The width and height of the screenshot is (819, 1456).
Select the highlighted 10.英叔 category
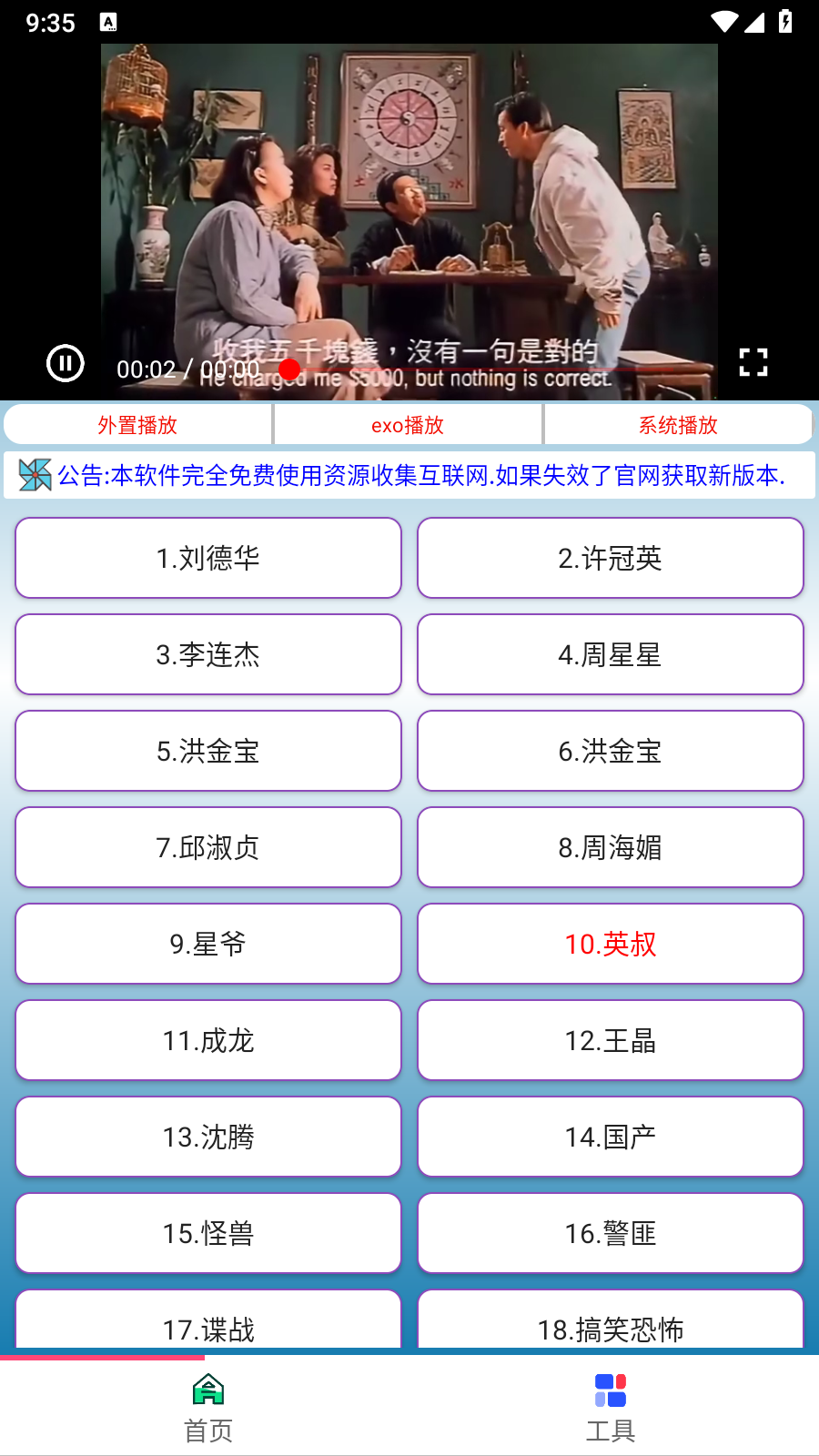pos(610,944)
